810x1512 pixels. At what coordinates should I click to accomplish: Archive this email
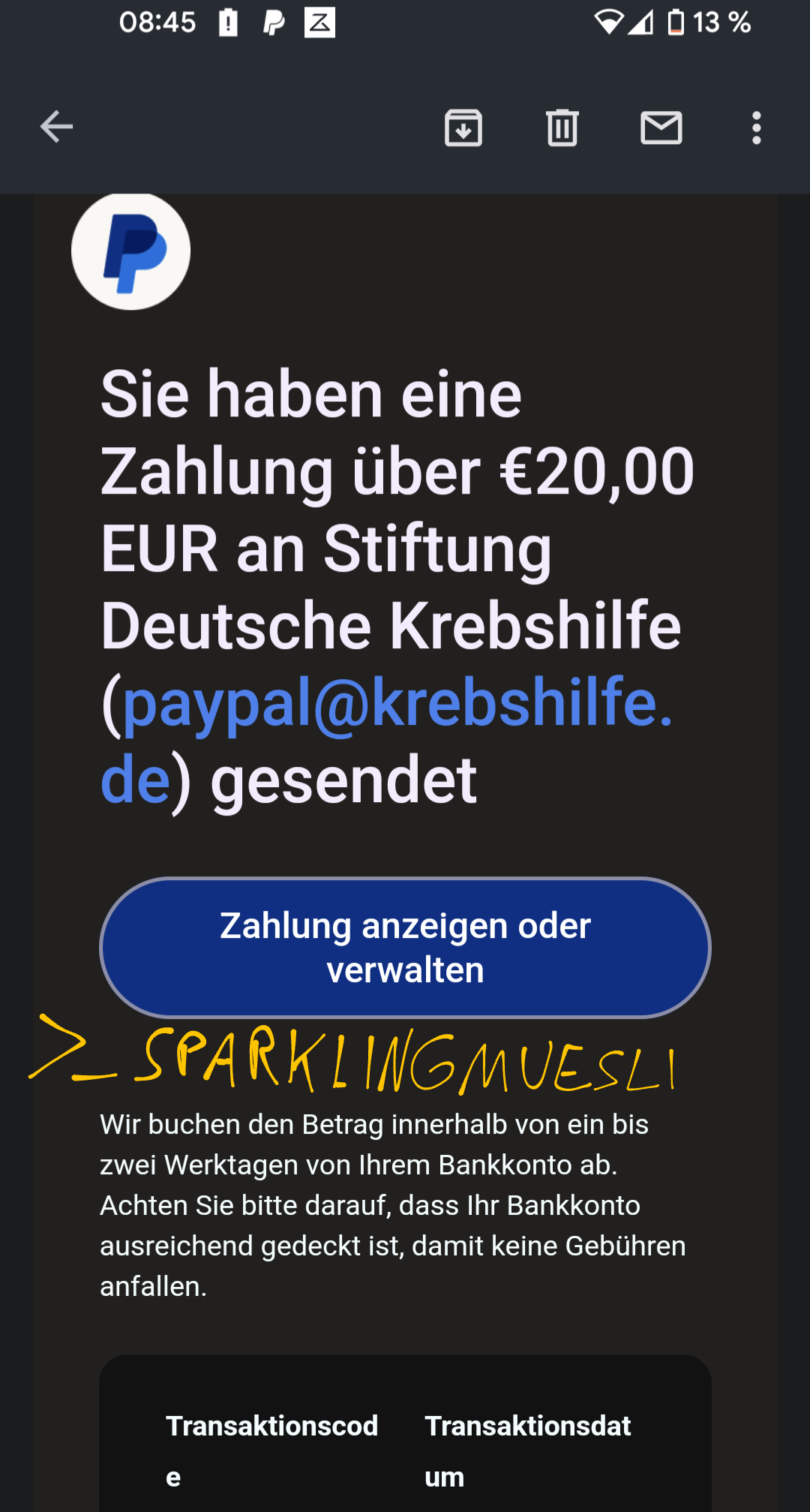463,128
